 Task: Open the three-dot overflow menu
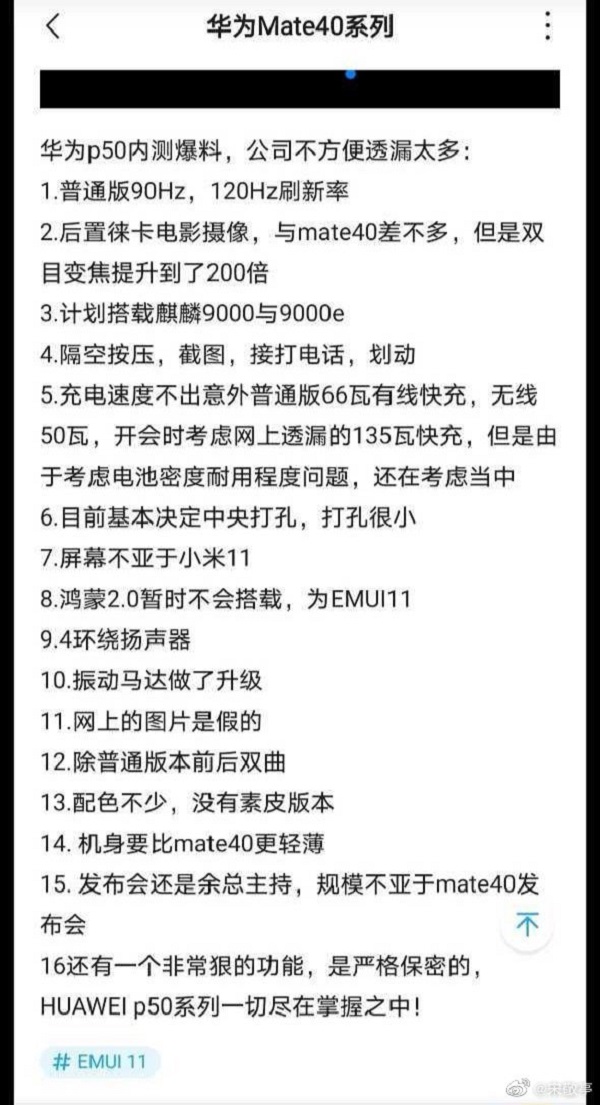click(547, 27)
